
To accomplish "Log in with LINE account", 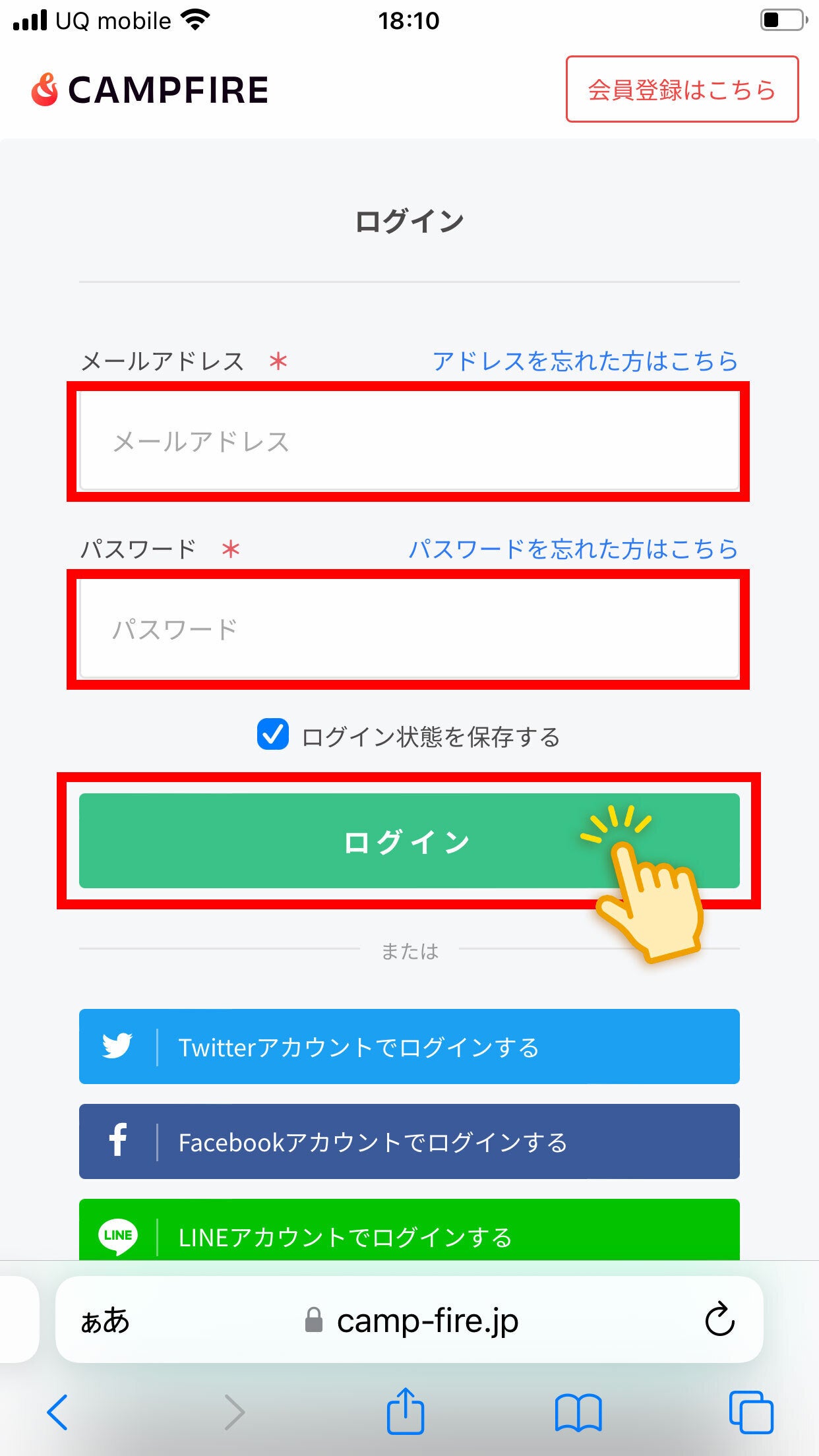I will 409,1230.
